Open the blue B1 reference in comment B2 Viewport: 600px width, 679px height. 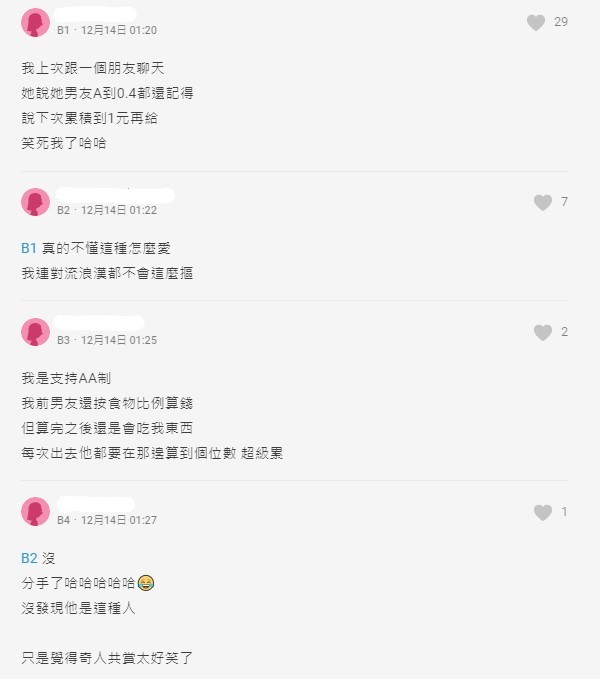tap(28, 248)
